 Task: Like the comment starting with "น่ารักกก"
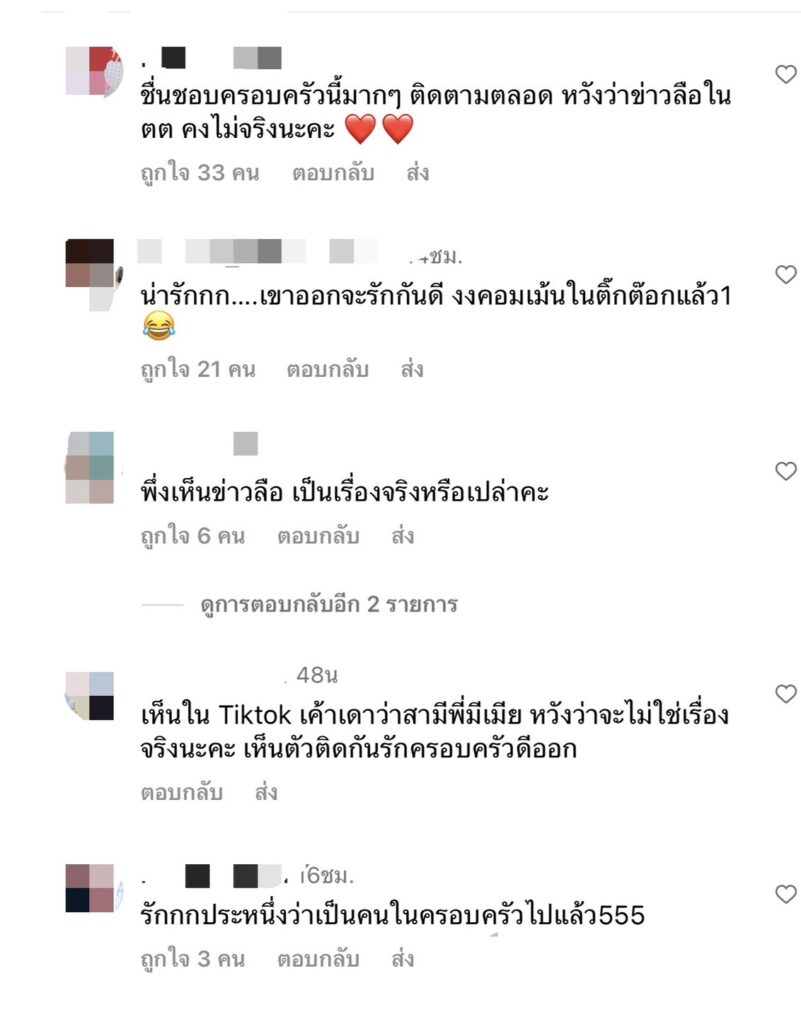786,273
